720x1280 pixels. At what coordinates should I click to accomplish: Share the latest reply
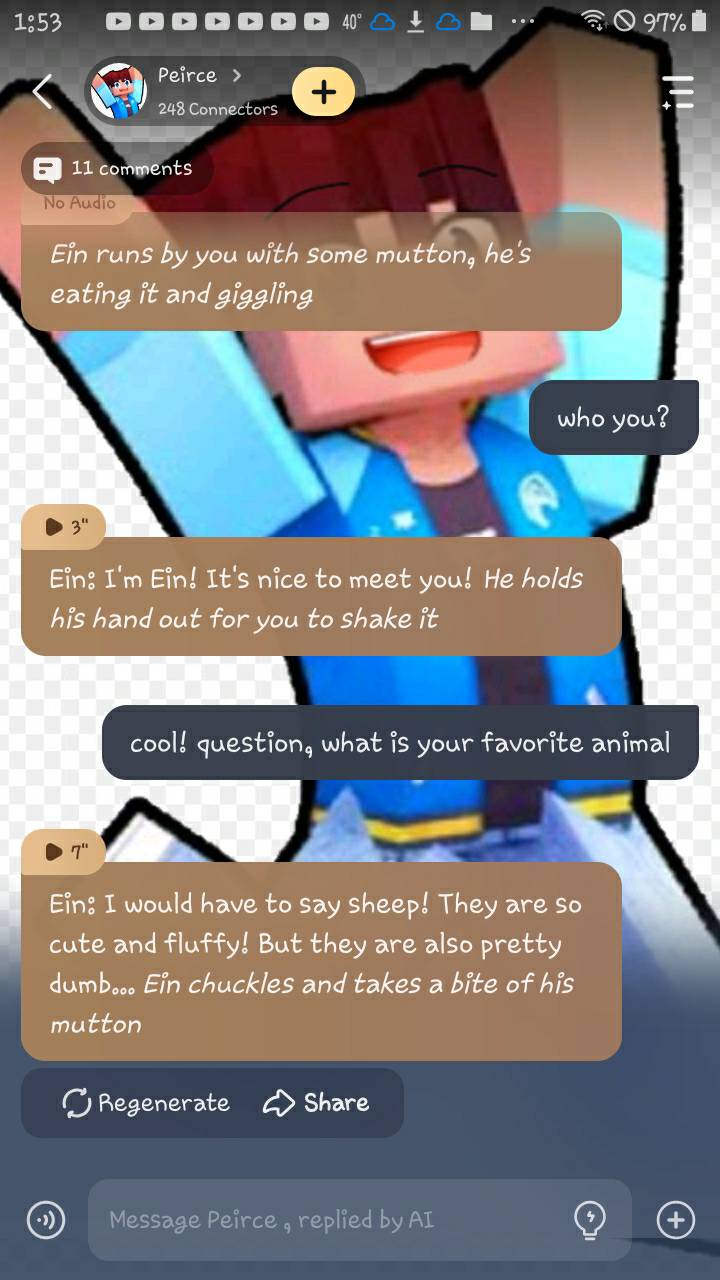click(316, 1103)
